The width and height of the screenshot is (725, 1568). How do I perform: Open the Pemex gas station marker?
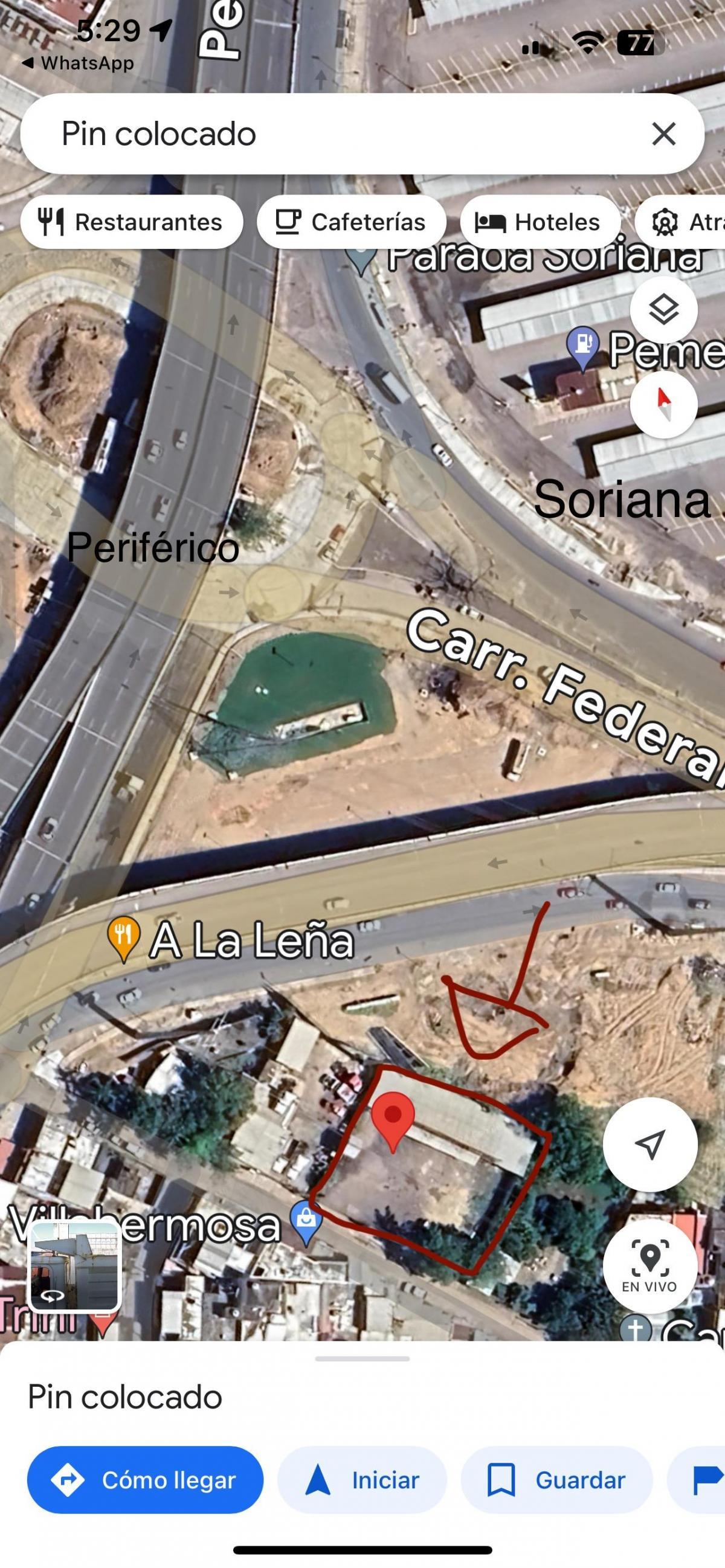tap(582, 345)
